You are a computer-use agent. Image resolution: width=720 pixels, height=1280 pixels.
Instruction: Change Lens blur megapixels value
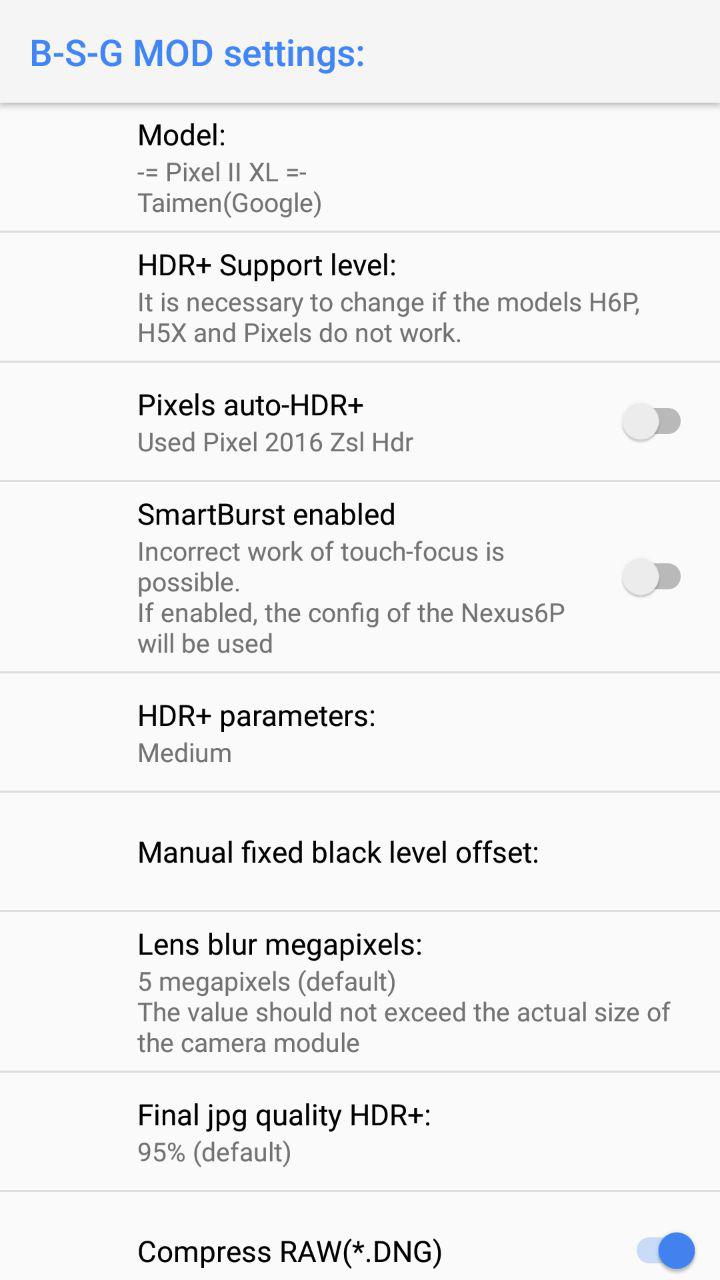[360, 991]
